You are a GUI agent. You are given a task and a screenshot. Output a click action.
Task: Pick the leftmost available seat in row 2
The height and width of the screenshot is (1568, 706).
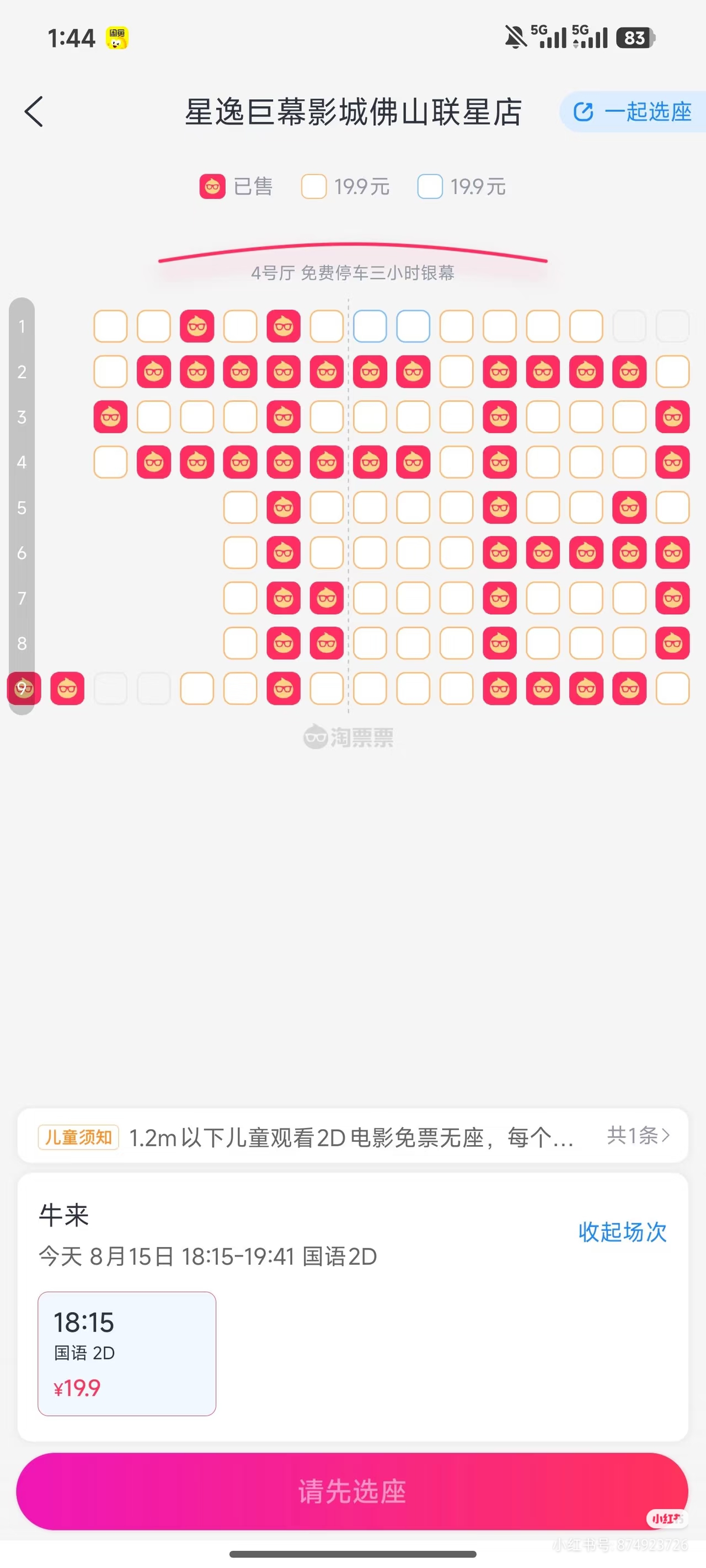(x=110, y=371)
